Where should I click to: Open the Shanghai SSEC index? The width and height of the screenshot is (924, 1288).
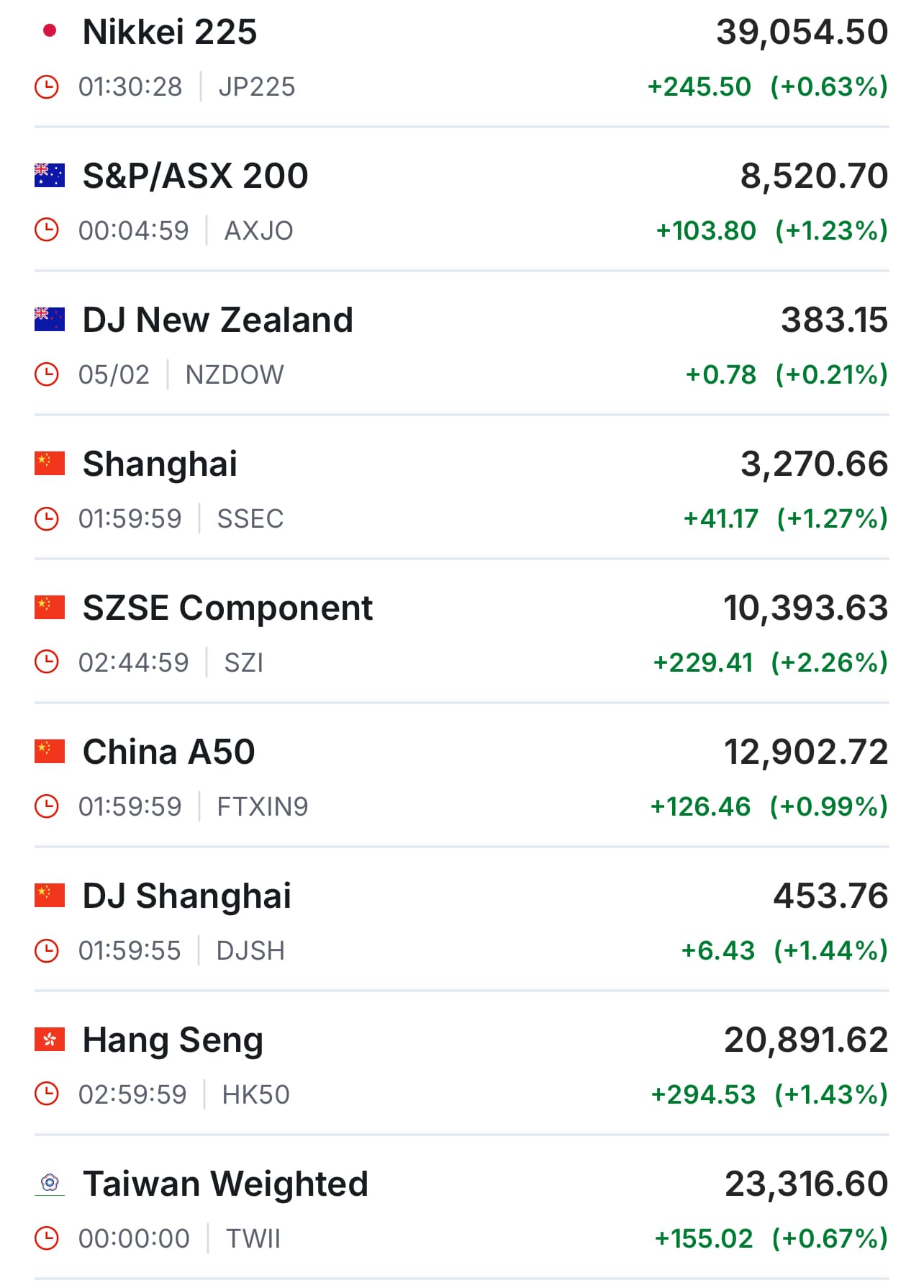[160, 465]
